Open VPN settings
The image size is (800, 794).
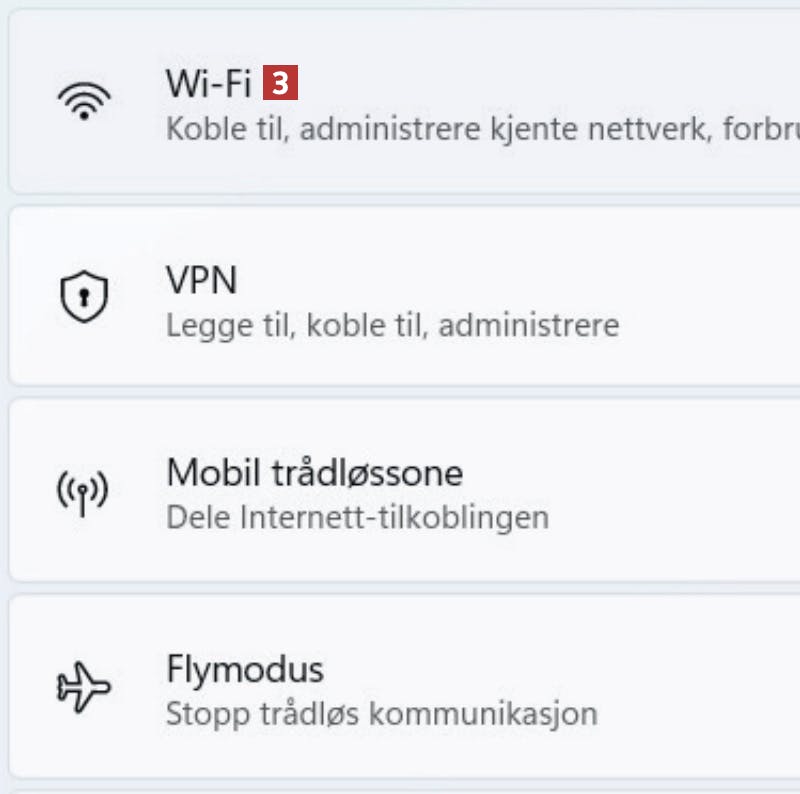tap(400, 298)
